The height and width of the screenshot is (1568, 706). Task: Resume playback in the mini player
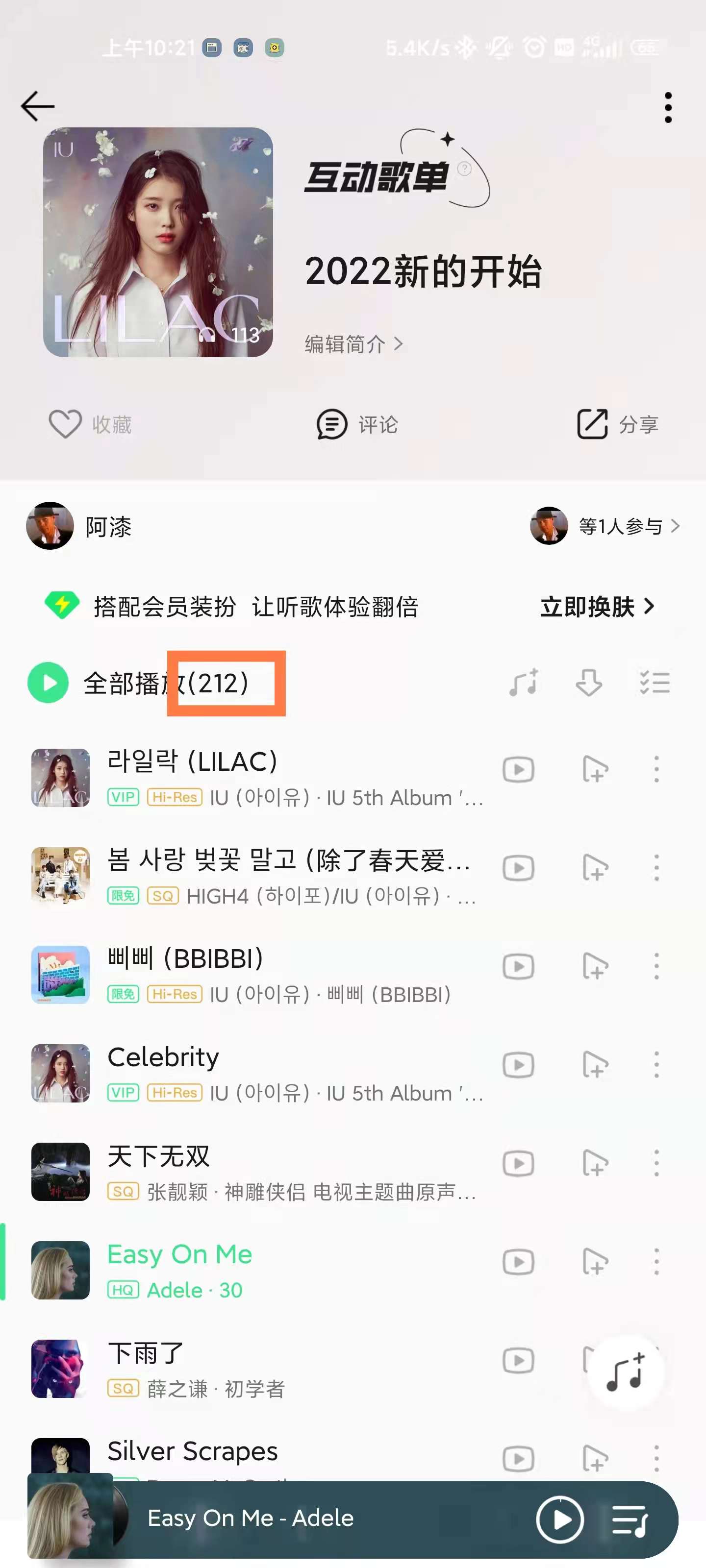click(x=559, y=1519)
